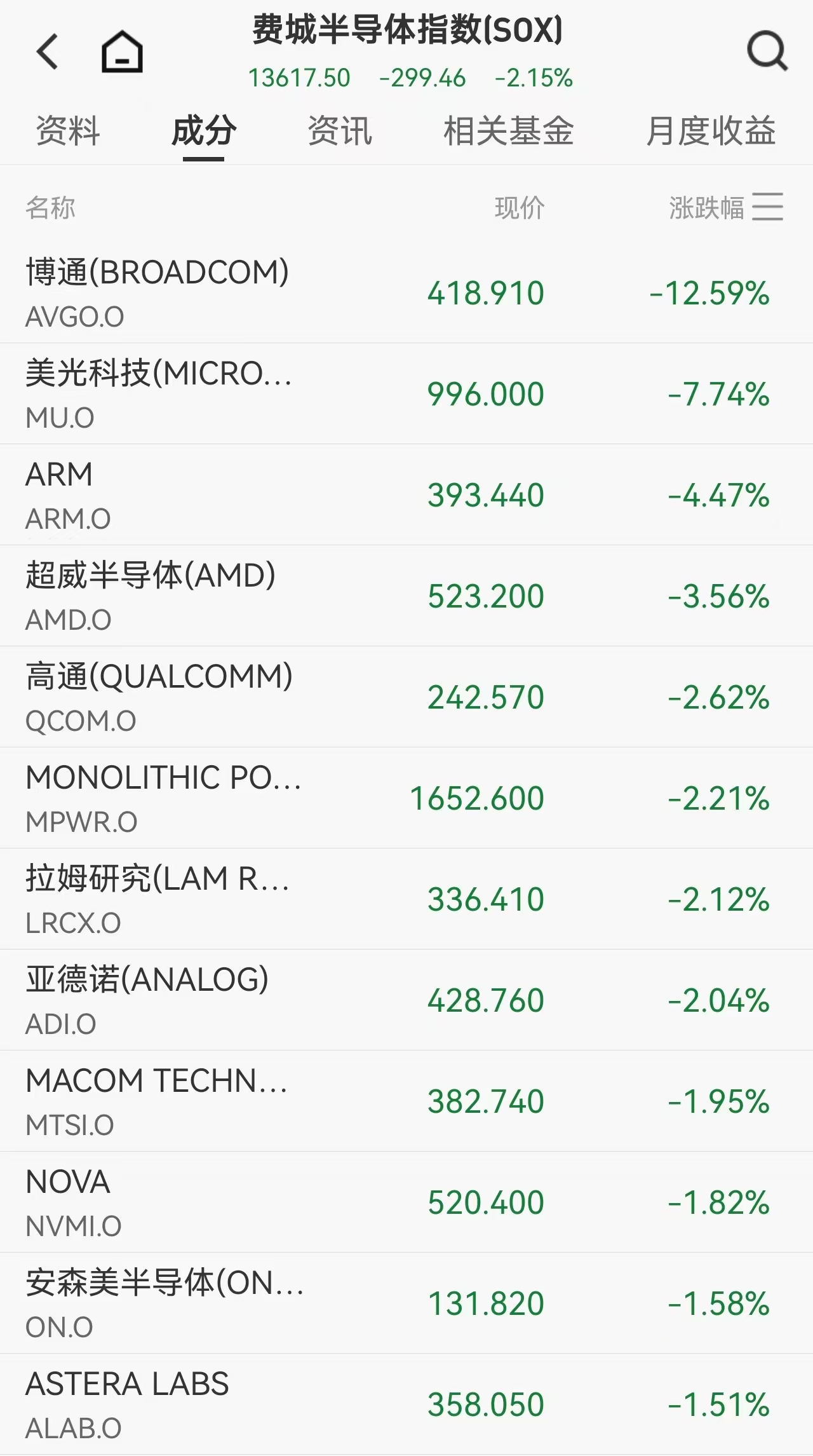Switch to the 资讯 tab
This screenshot has width=813, height=1456.
click(x=340, y=131)
